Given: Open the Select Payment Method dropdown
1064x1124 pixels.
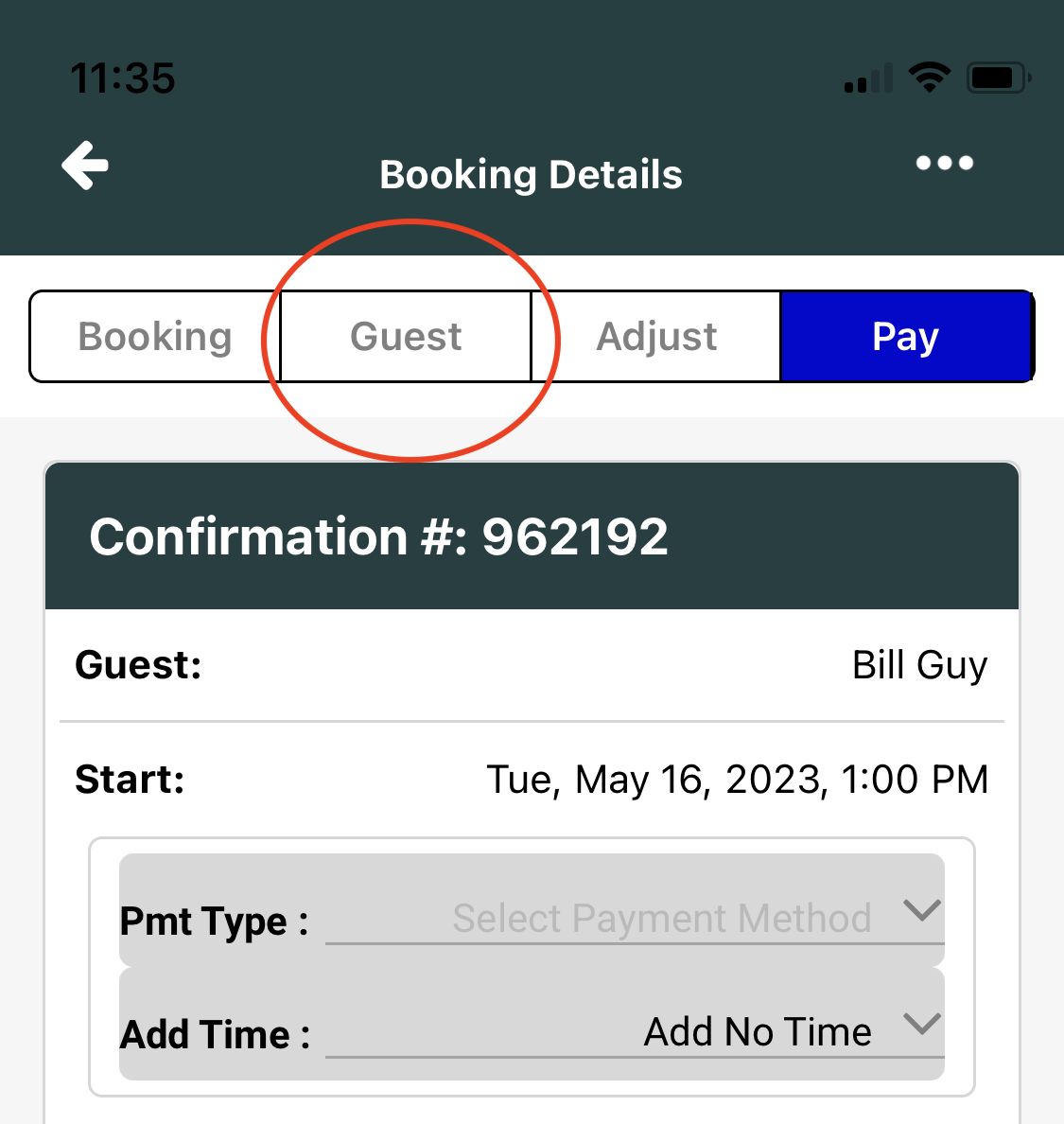Looking at the screenshot, I should pos(662,918).
